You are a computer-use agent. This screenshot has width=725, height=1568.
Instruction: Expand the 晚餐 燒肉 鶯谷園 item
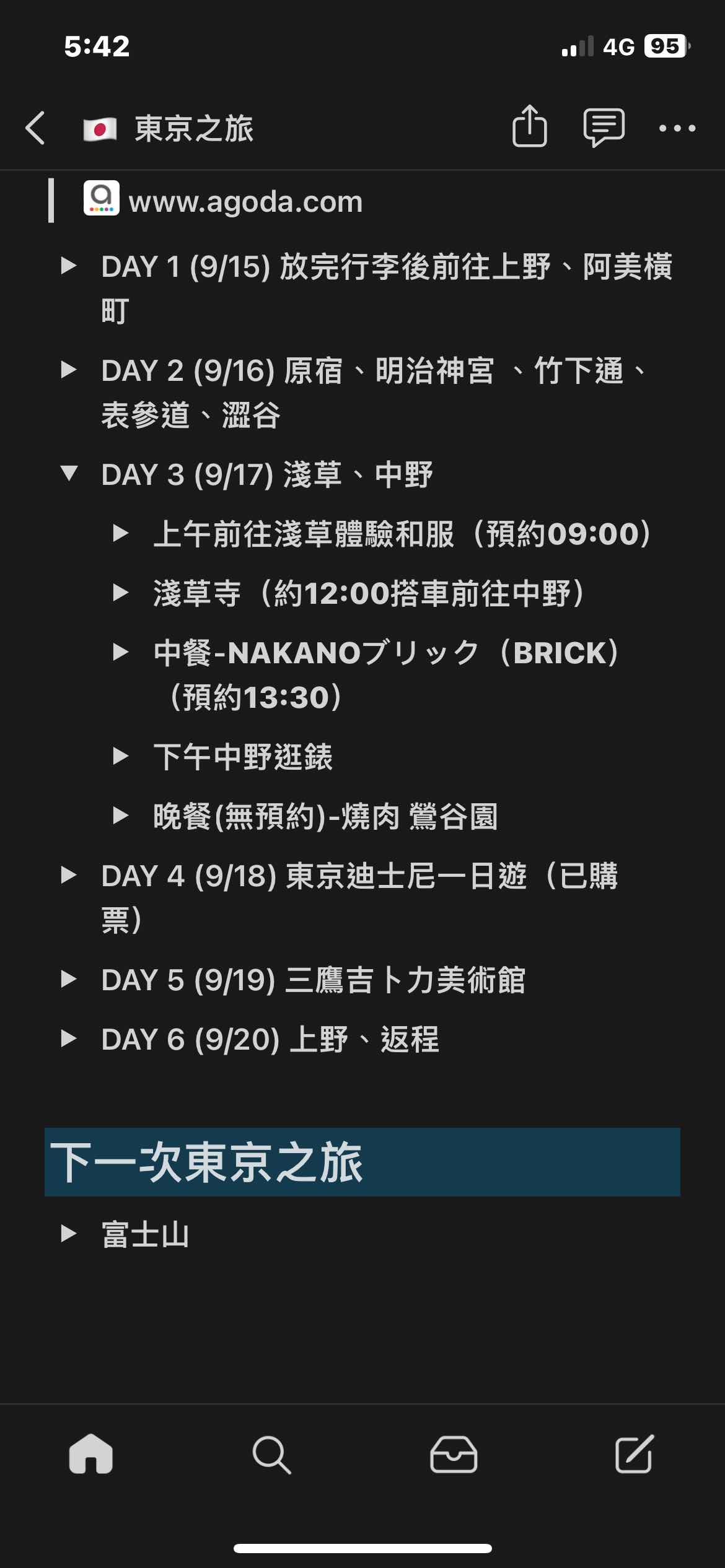coord(121,816)
